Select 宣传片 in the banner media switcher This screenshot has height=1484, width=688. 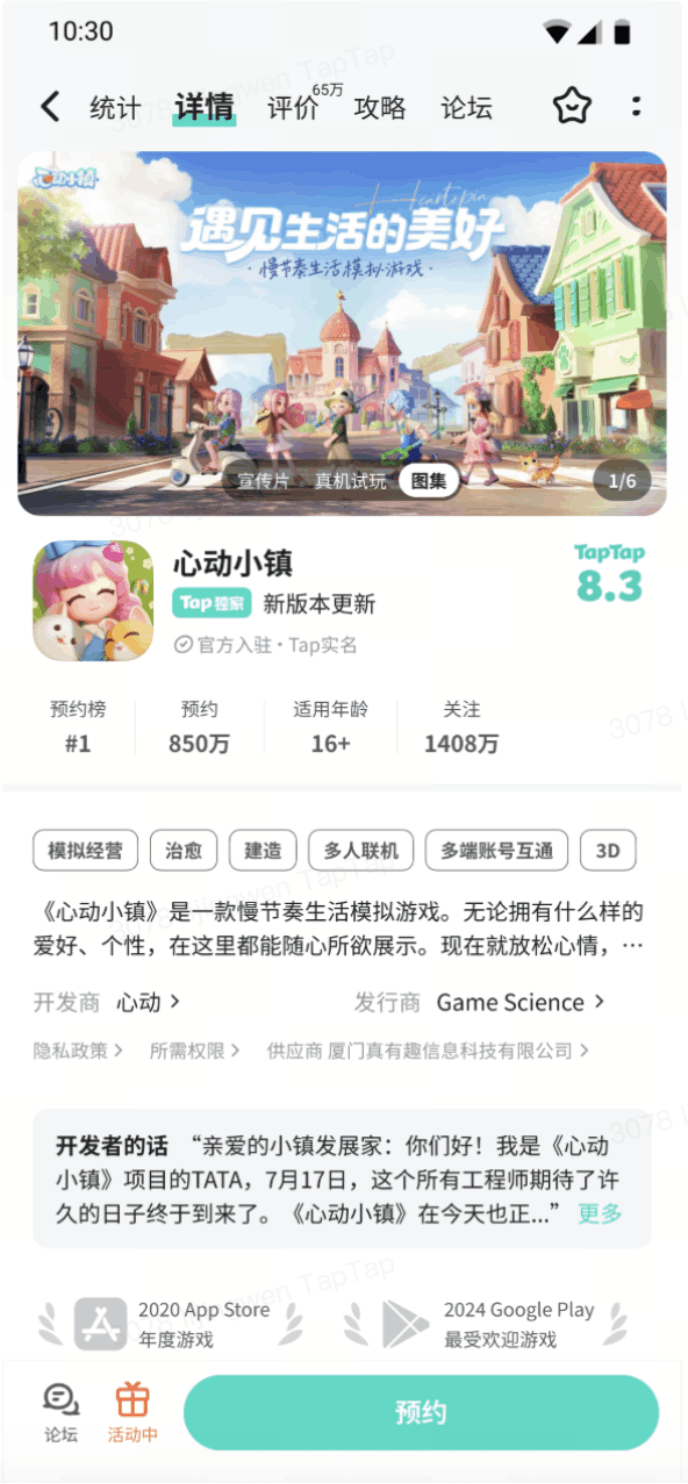coord(263,481)
